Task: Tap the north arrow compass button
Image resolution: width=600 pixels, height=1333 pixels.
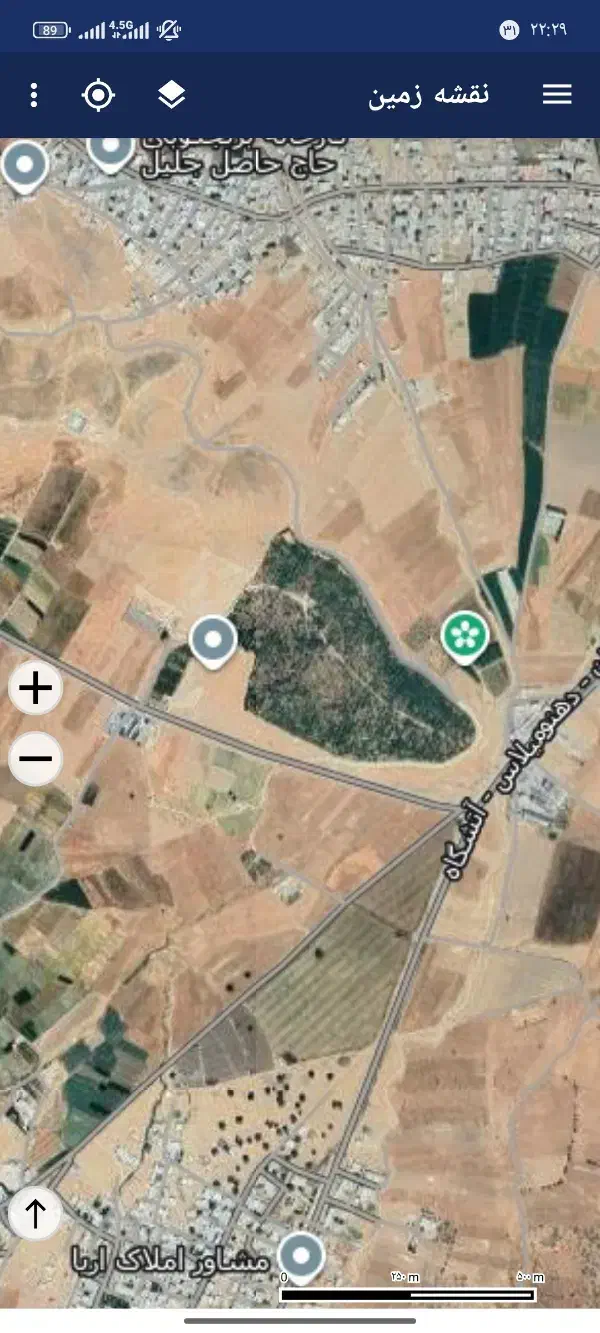Action: [35, 1214]
